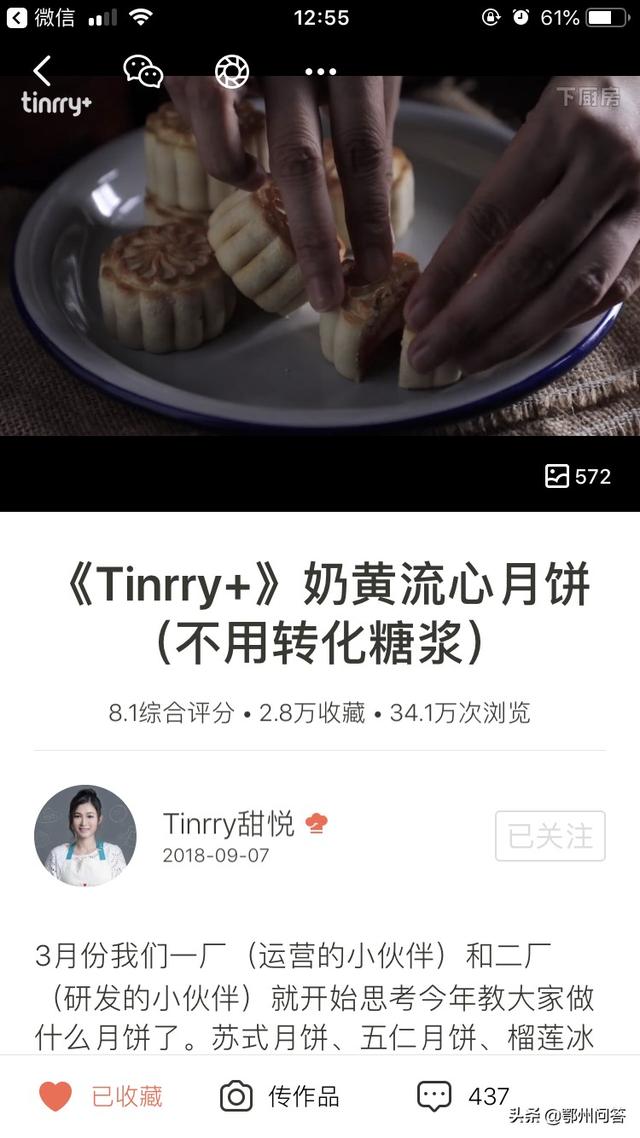Screen dimensions: 640x1138
Task: Share the recipe to WeChat
Action: 142,71
